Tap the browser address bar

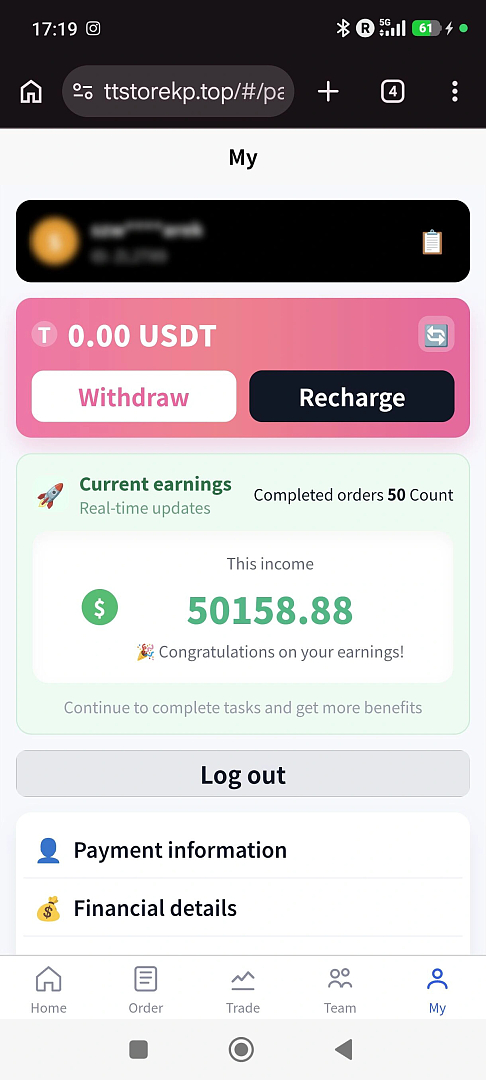coord(178,91)
